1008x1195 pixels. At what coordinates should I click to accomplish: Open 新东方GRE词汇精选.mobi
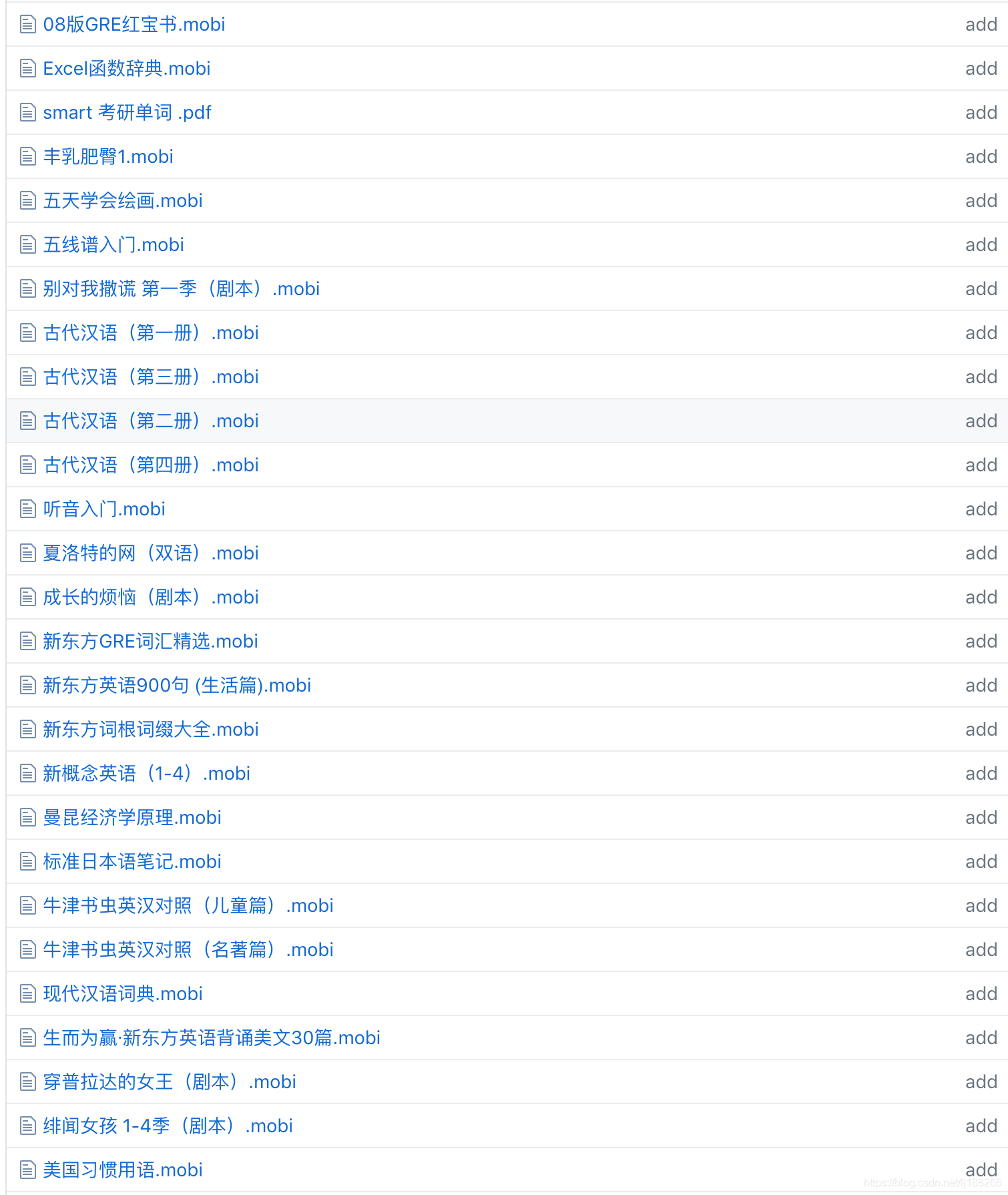point(150,642)
